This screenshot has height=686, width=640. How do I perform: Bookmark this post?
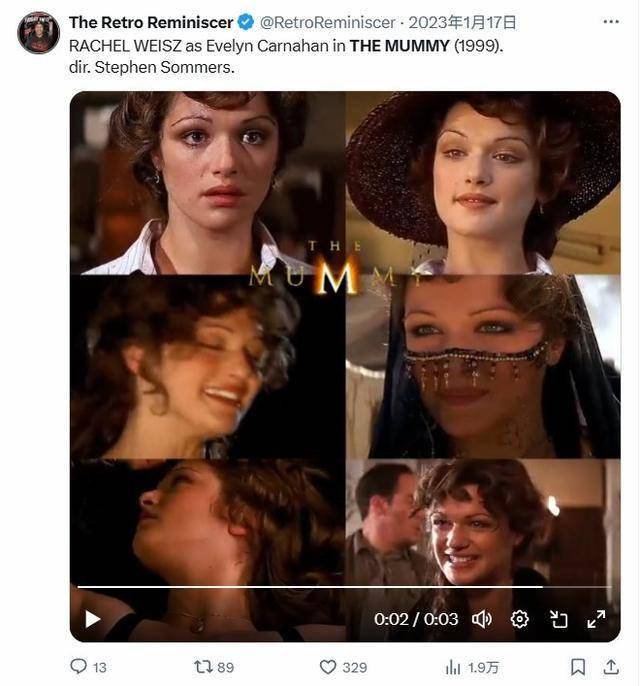[578, 666]
